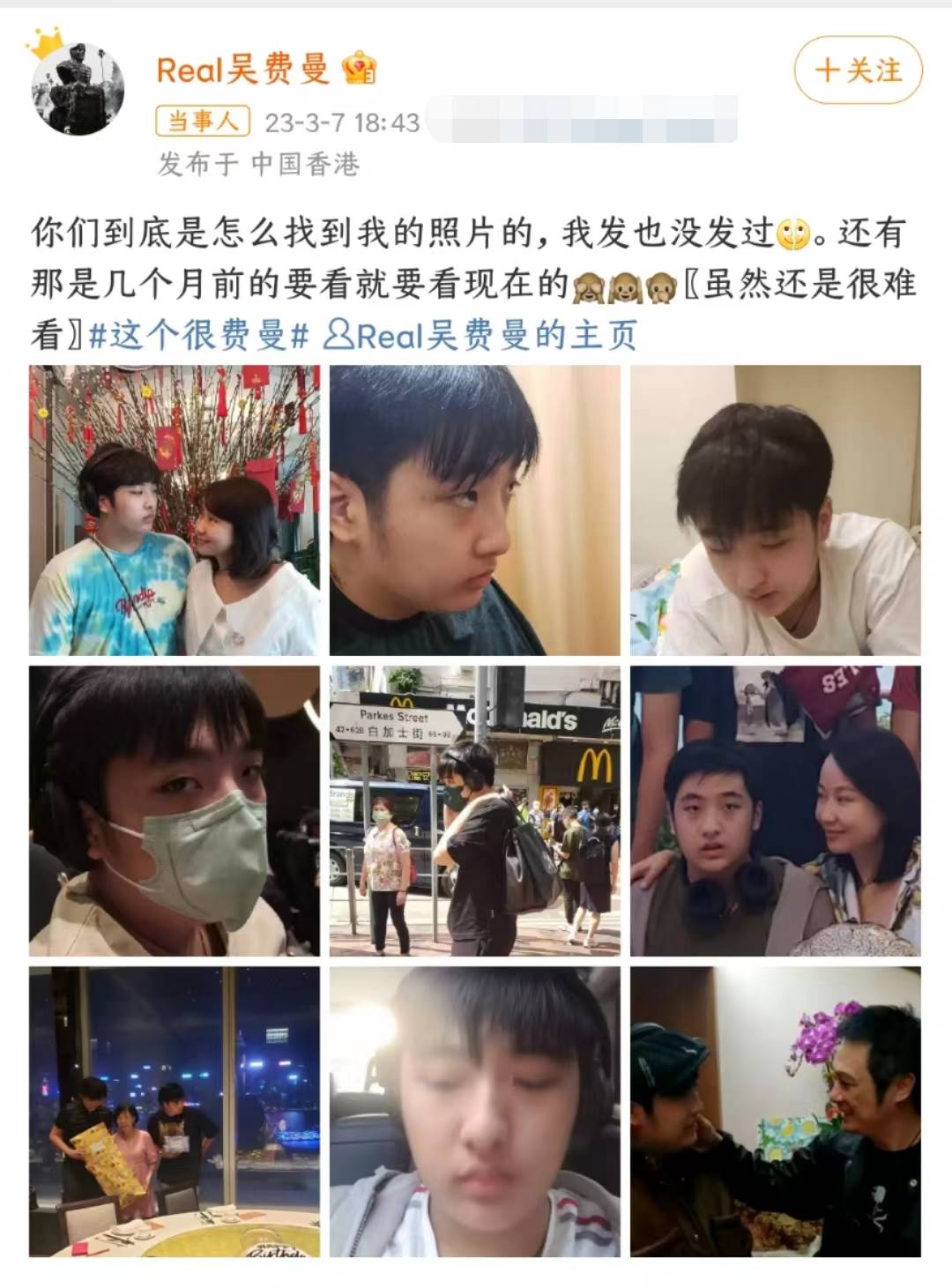The height and width of the screenshot is (1288, 952).
Task: Enlarge the green face mask selfie
Action: click(x=175, y=811)
